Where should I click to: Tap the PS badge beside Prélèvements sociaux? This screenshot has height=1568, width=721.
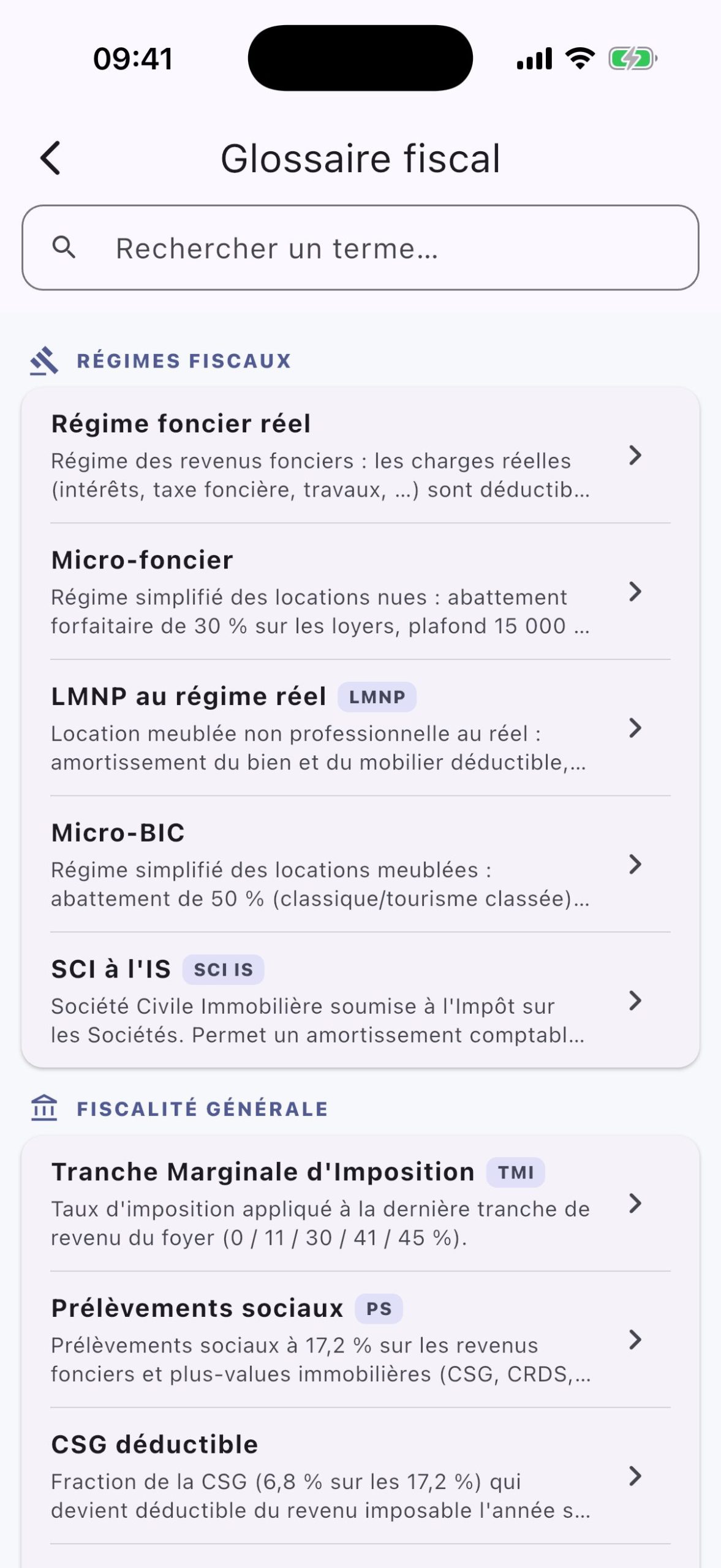tap(378, 1306)
